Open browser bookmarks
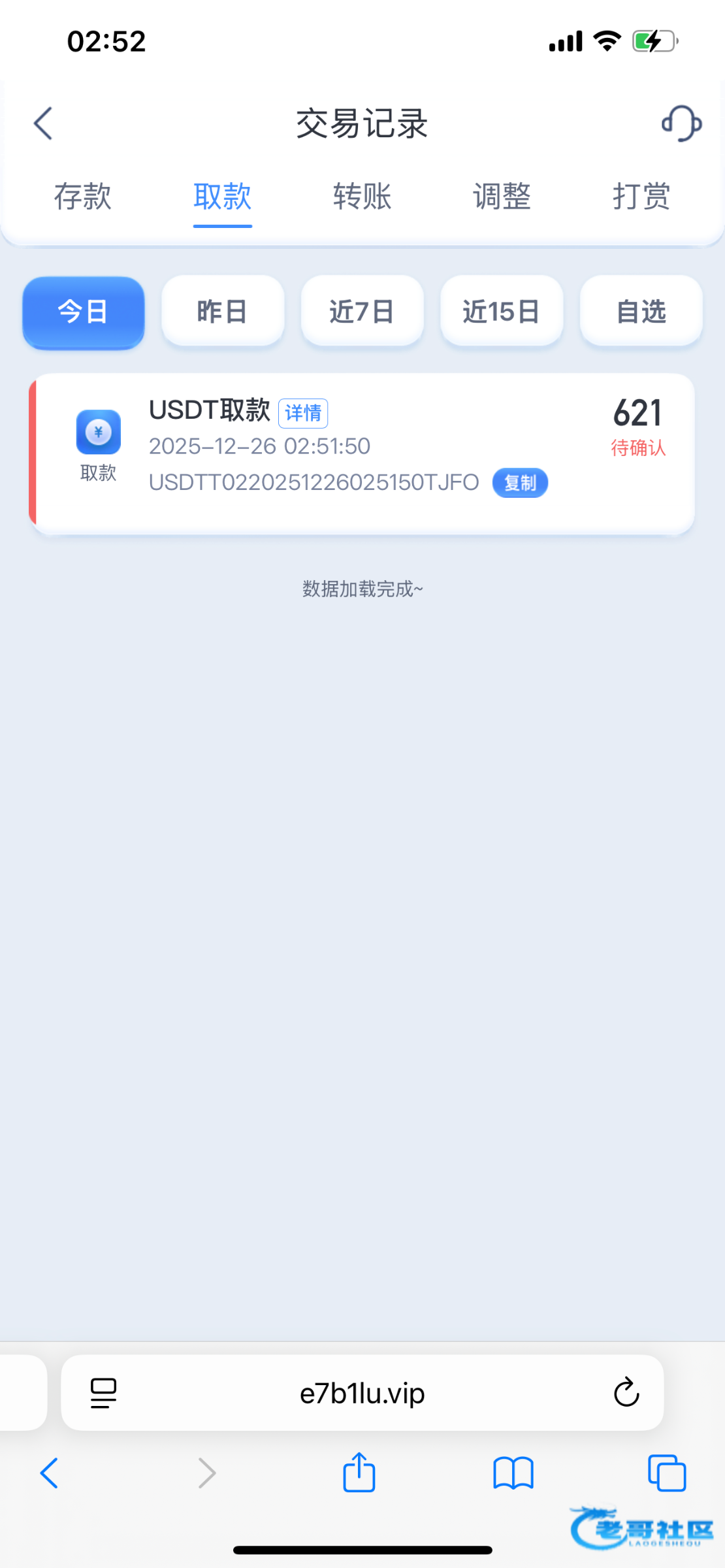Image resolution: width=725 pixels, height=1568 pixels. click(x=513, y=1473)
